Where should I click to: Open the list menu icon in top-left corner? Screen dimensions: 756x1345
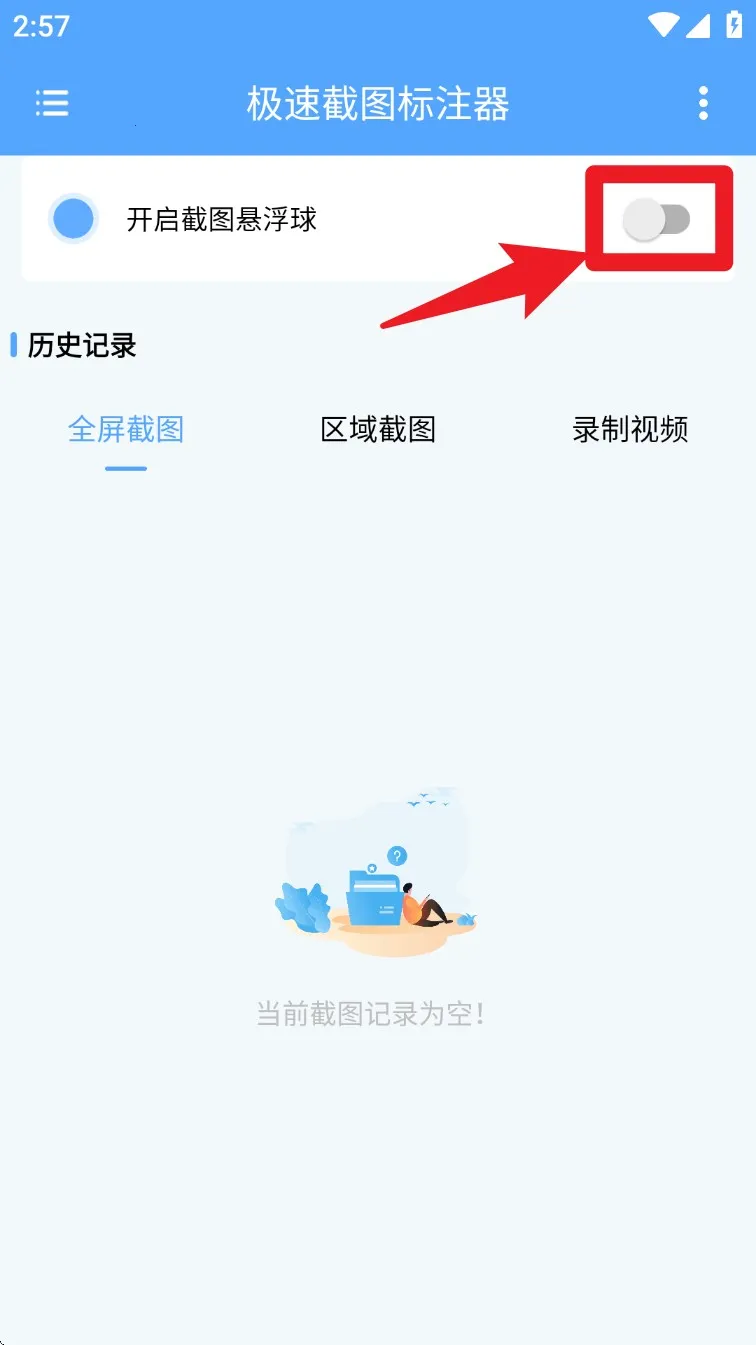click(x=52, y=103)
